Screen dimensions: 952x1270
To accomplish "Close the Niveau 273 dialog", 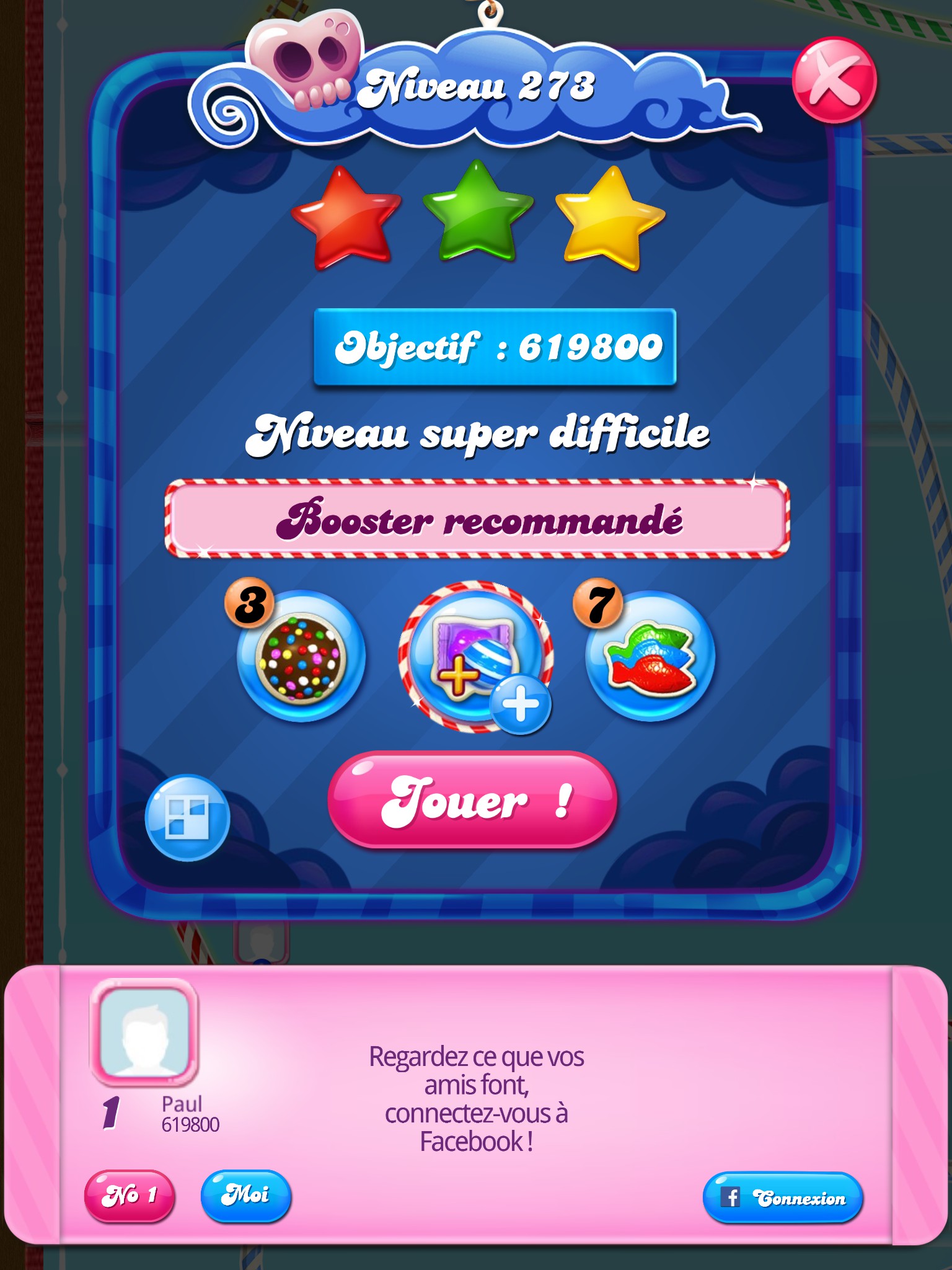I will coord(834,80).
